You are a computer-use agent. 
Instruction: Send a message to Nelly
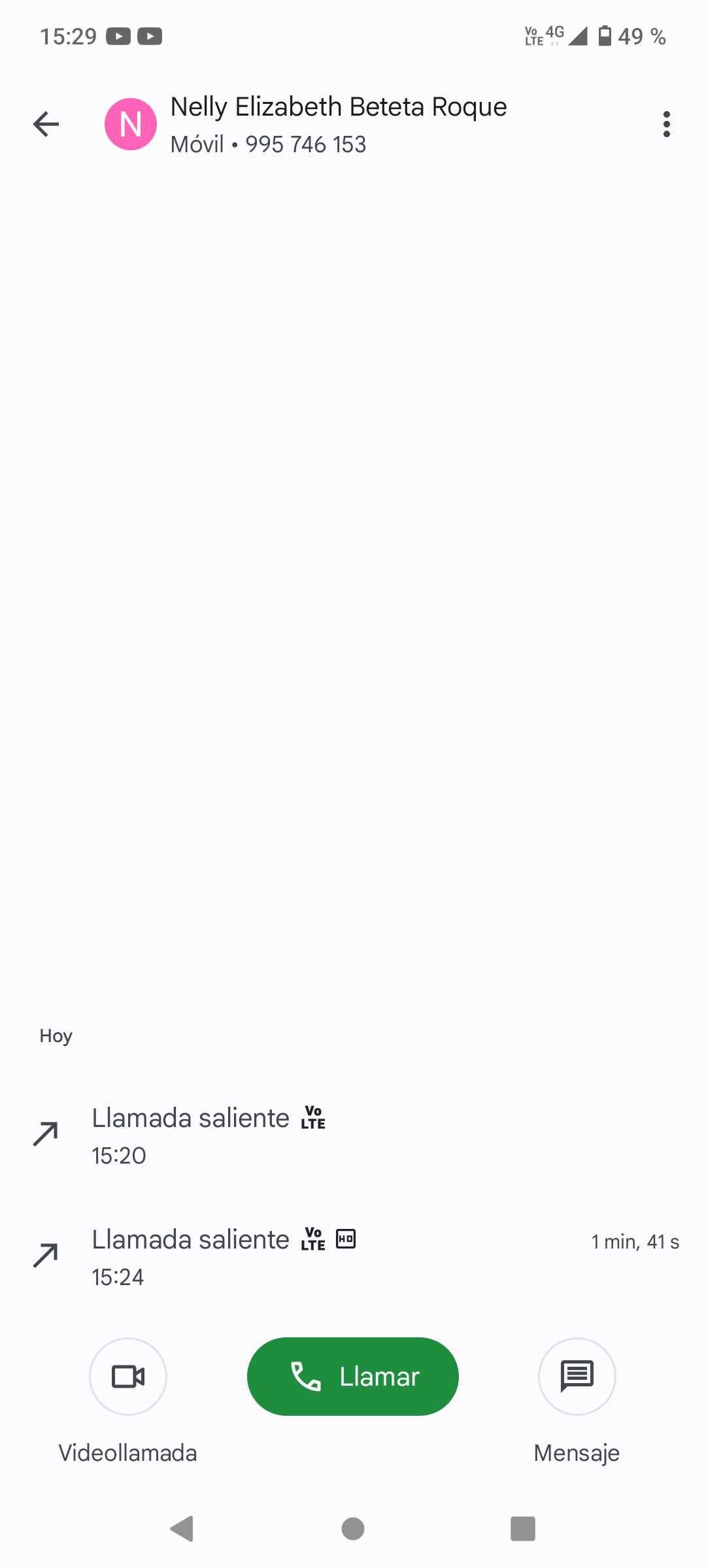click(577, 1377)
